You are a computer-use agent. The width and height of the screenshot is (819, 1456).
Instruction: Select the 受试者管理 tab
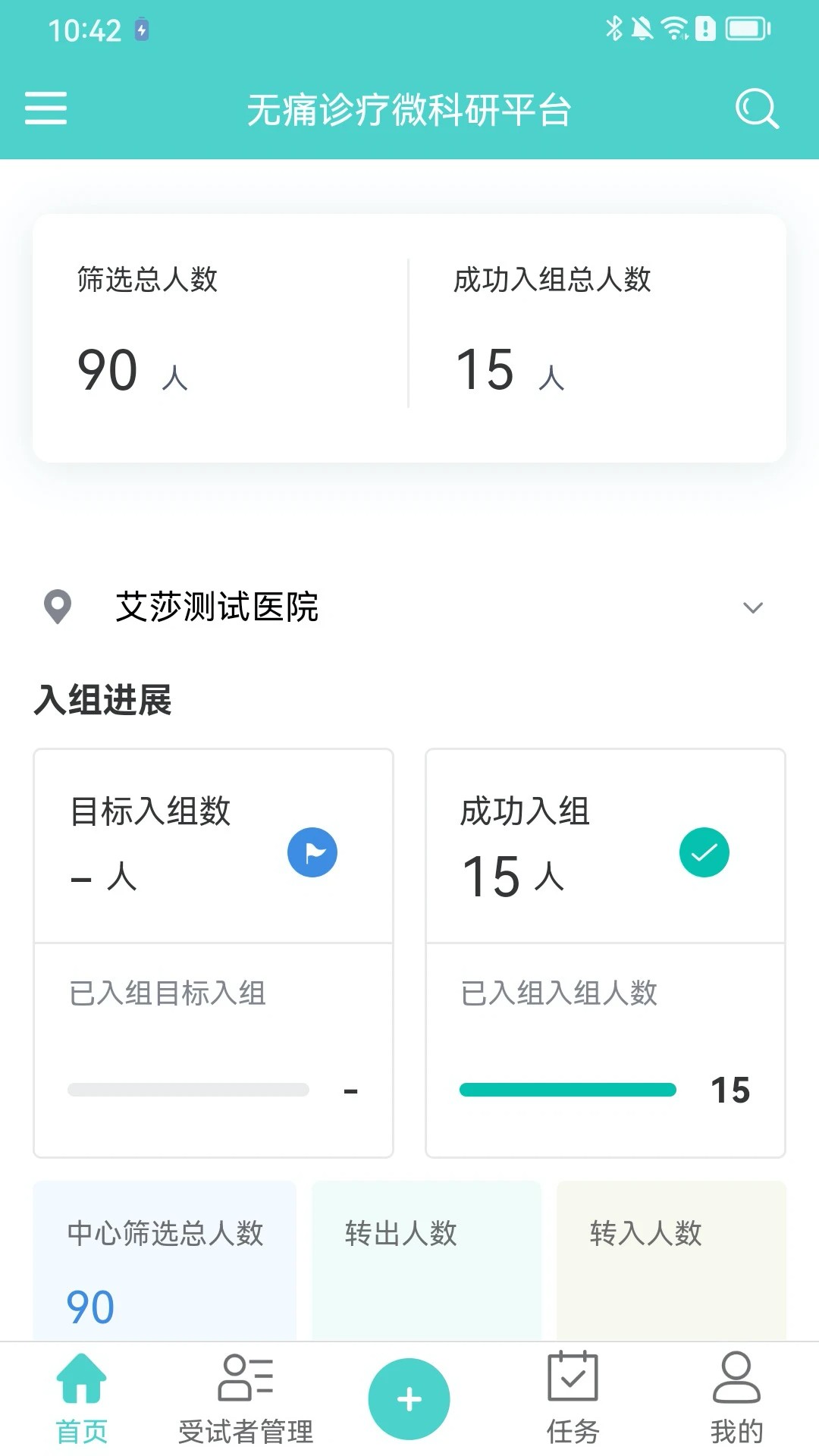click(245, 1403)
